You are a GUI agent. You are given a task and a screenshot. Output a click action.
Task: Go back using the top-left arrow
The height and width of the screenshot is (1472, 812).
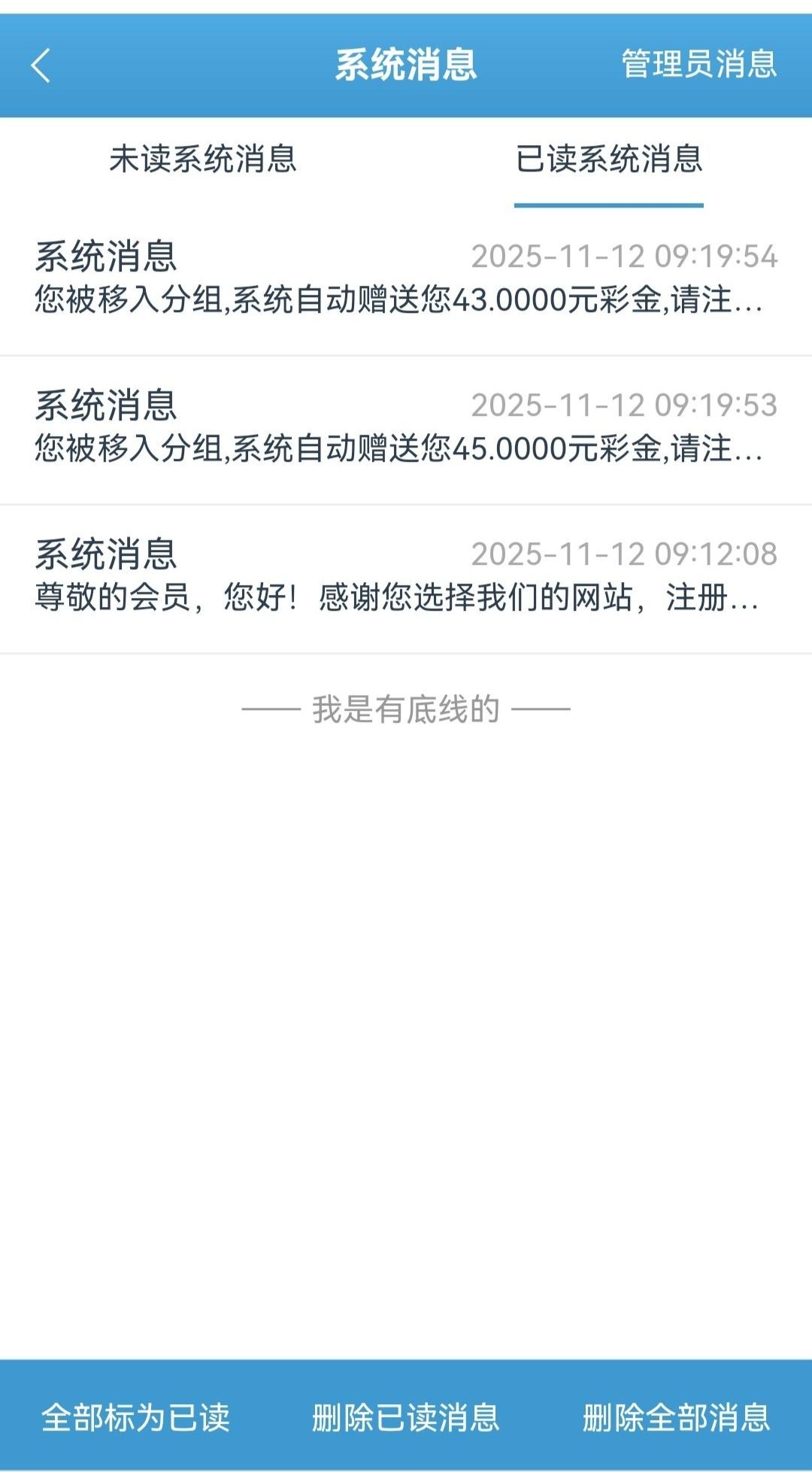click(41, 65)
